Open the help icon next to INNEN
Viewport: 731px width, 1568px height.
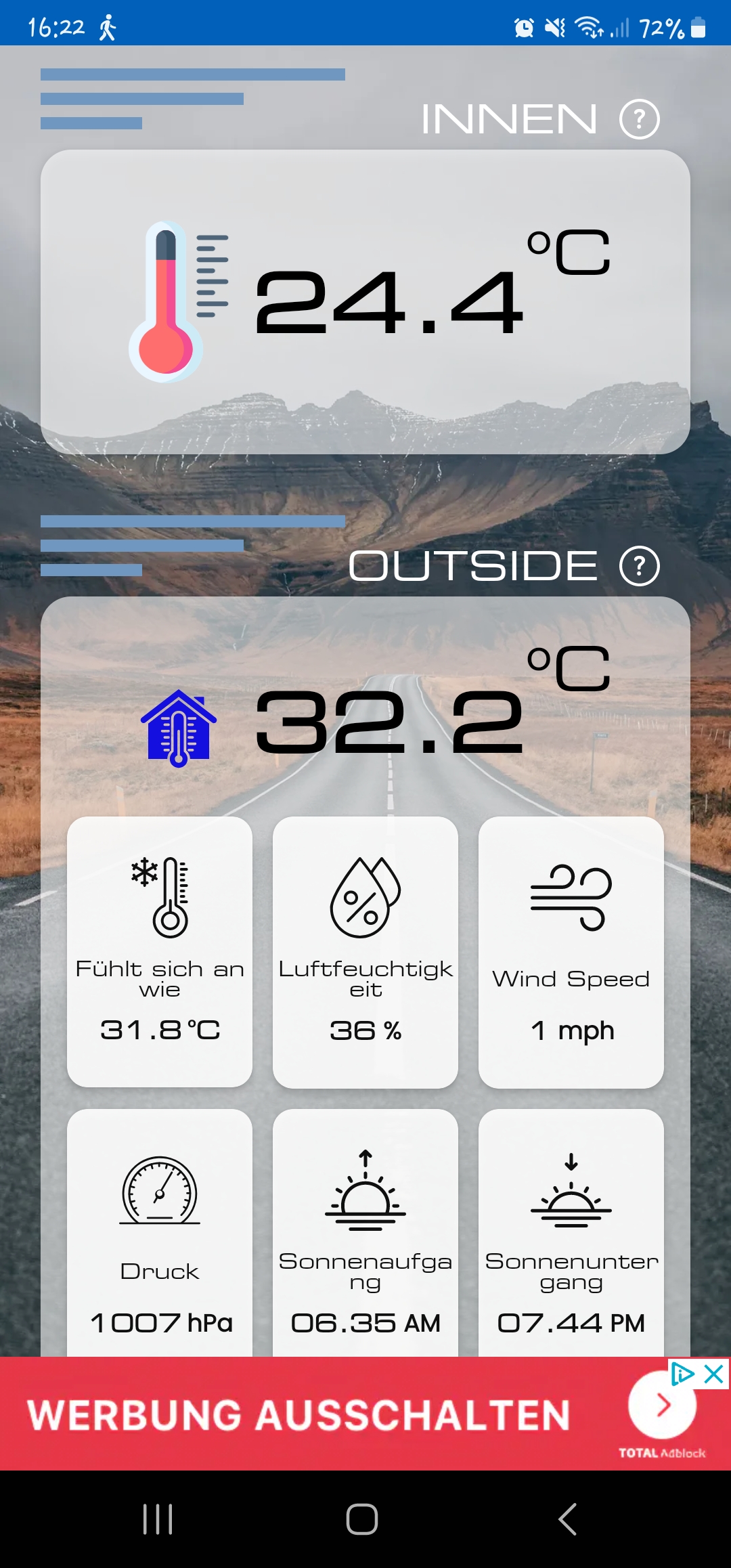pyautogui.click(x=640, y=119)
